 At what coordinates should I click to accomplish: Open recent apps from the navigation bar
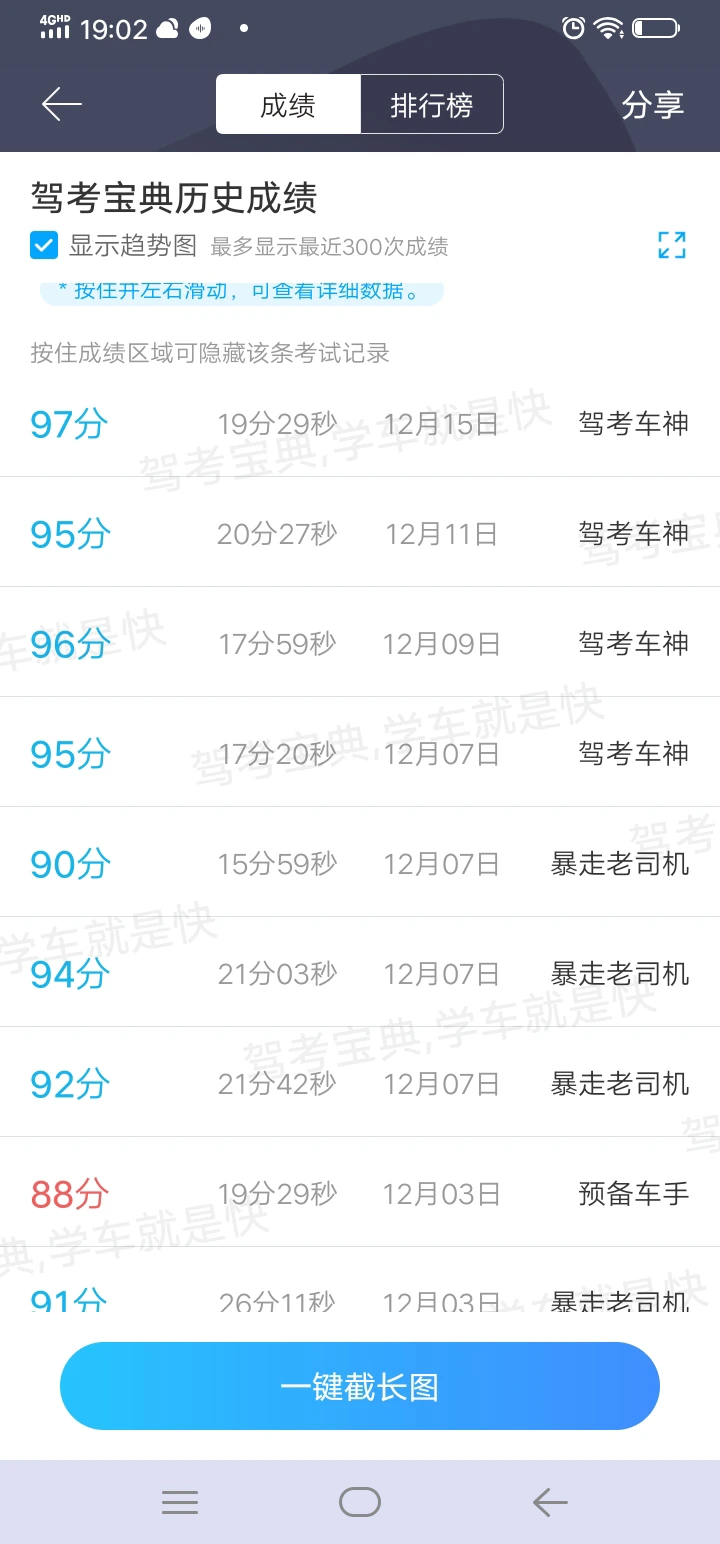pos(180,1502)
